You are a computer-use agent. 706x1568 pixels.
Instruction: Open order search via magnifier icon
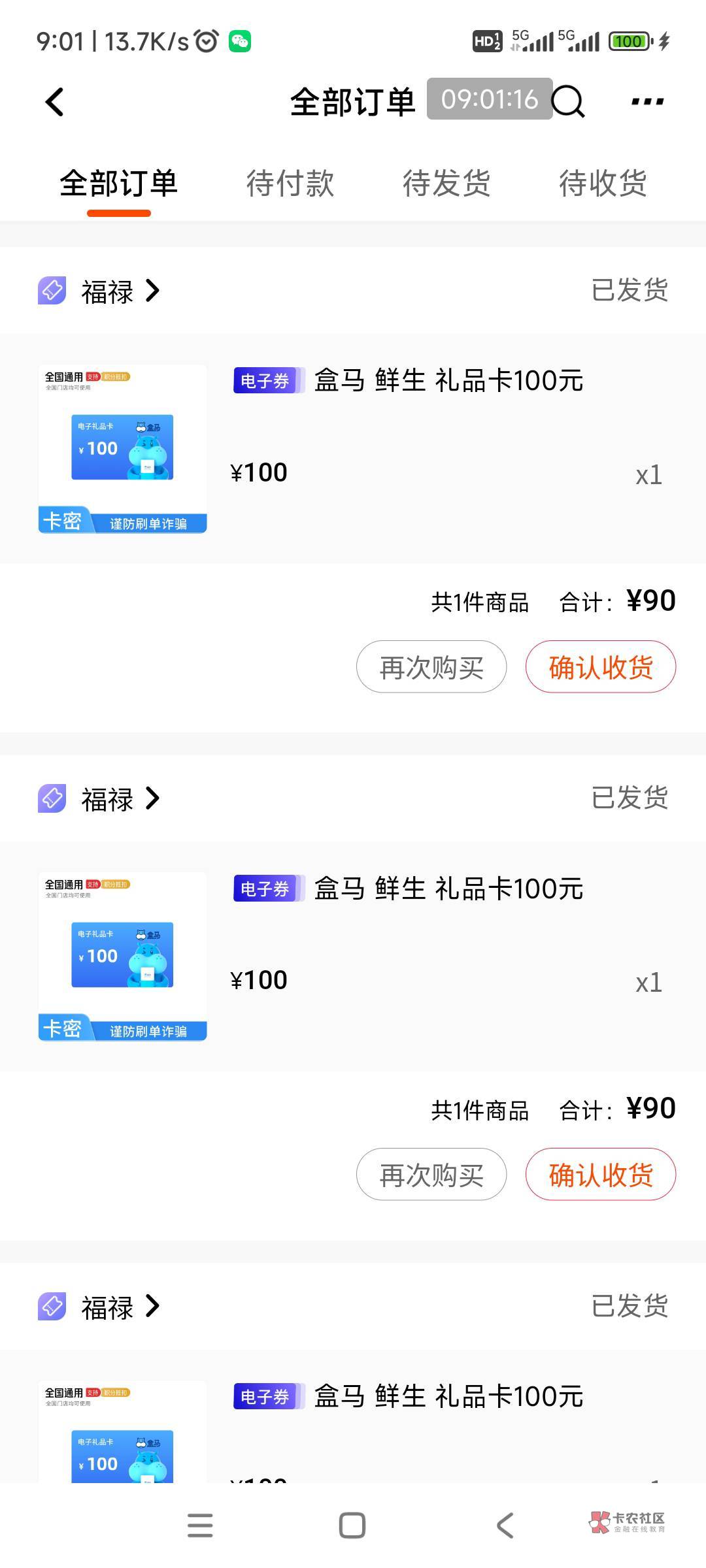[568, 102]
